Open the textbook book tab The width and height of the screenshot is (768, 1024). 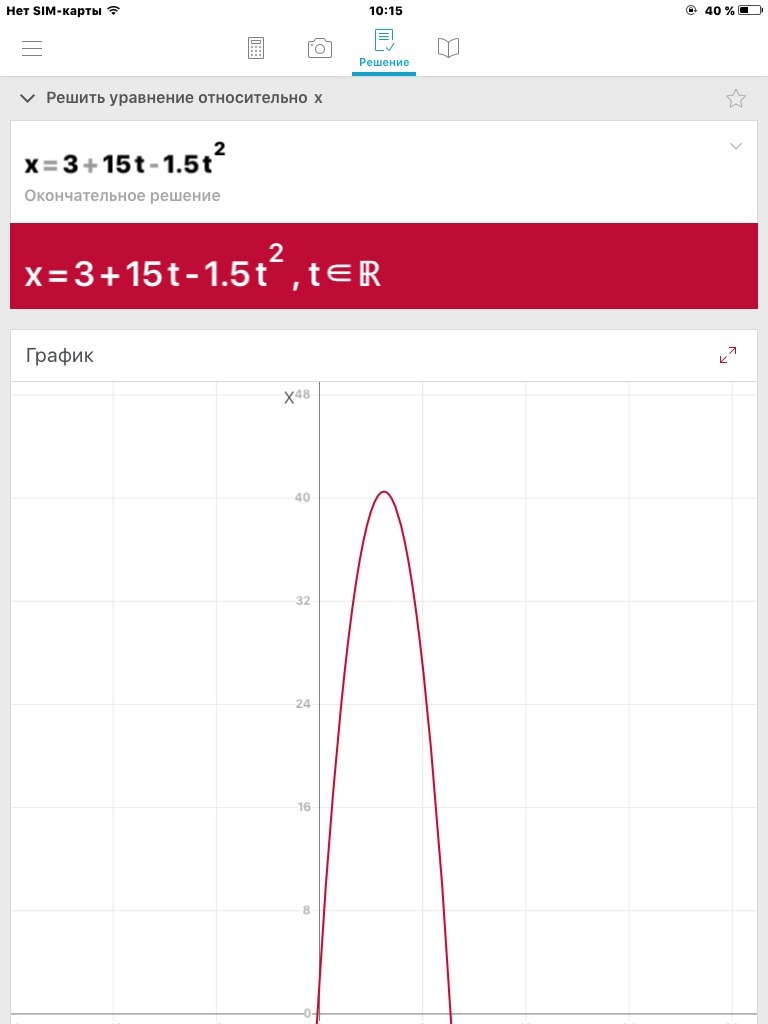click(x=448, y=48)
